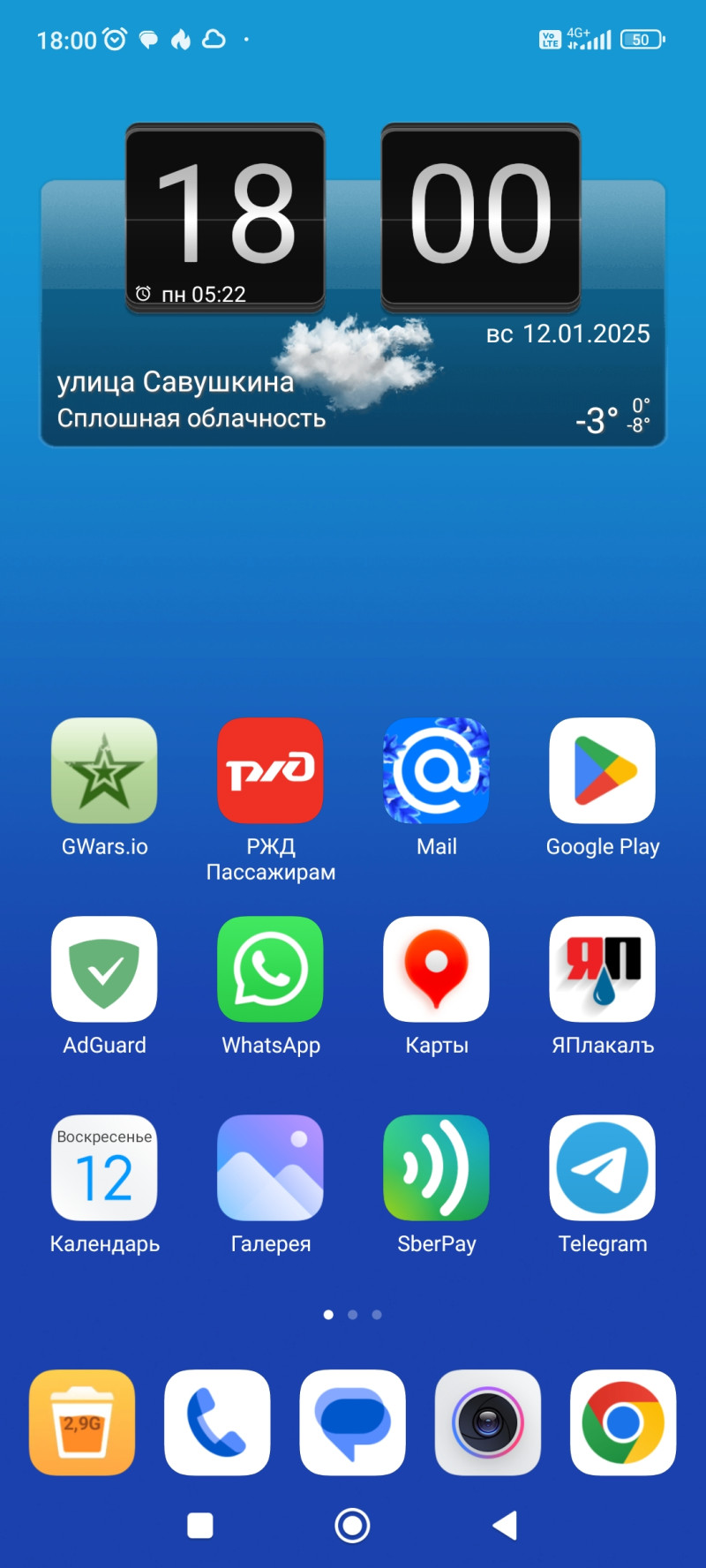The image size is (706, 1568).
Task: Launch the Camera from the dock
Action: click(x=488, y=1422)
